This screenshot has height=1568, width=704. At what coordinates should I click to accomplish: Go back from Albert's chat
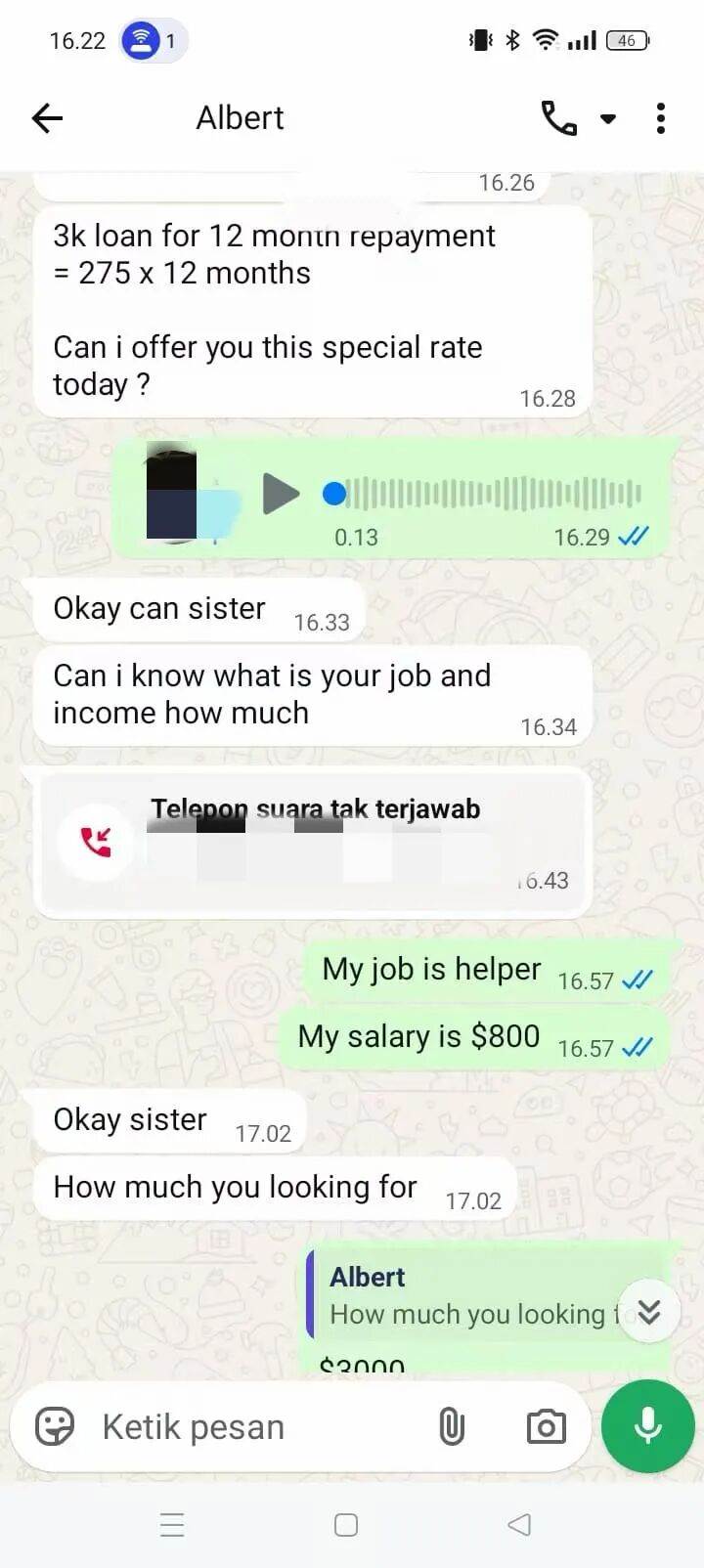click(x=47, y=118)
